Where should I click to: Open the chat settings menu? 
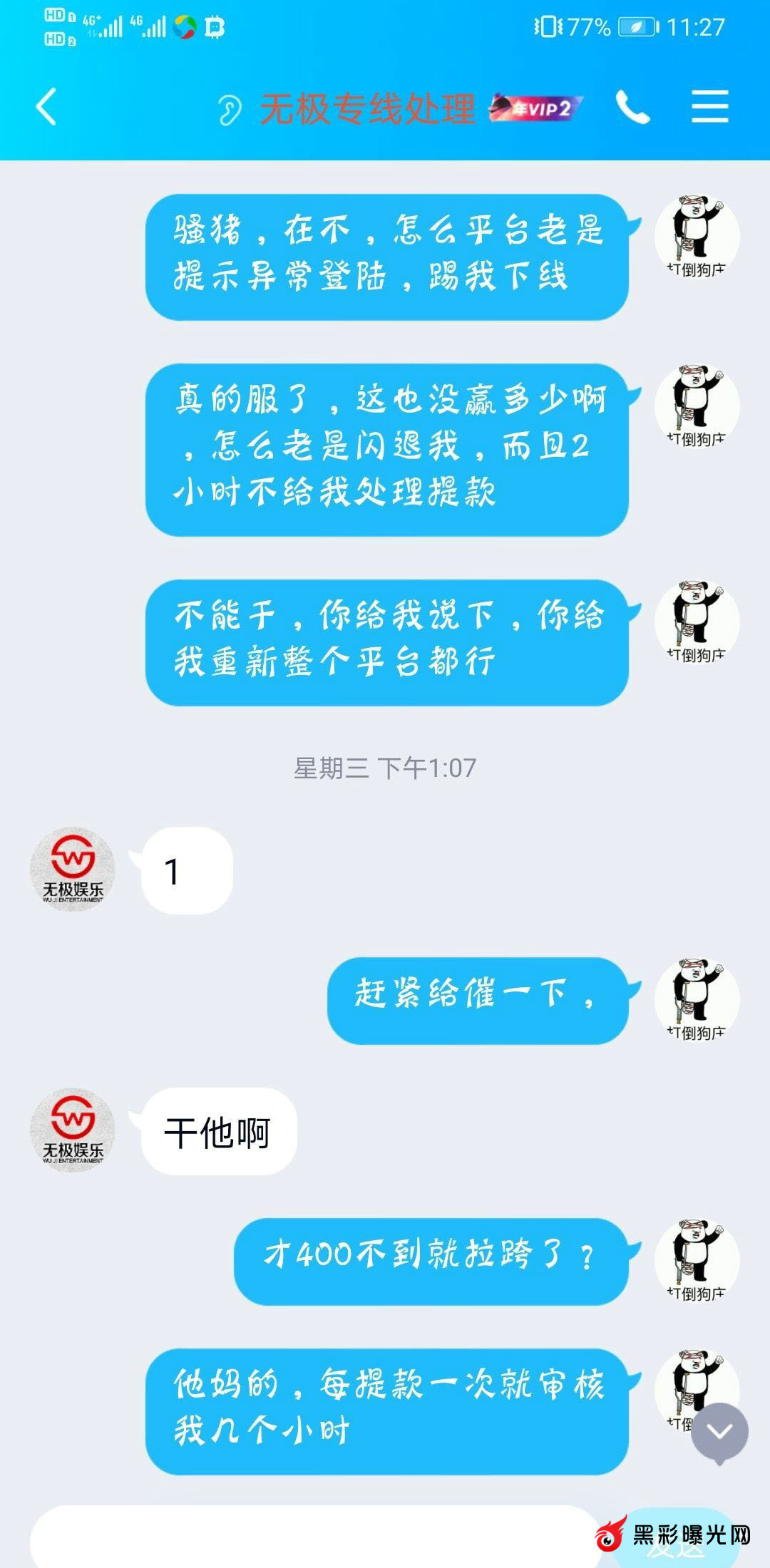pyautogui.click(x=709, y=108)
